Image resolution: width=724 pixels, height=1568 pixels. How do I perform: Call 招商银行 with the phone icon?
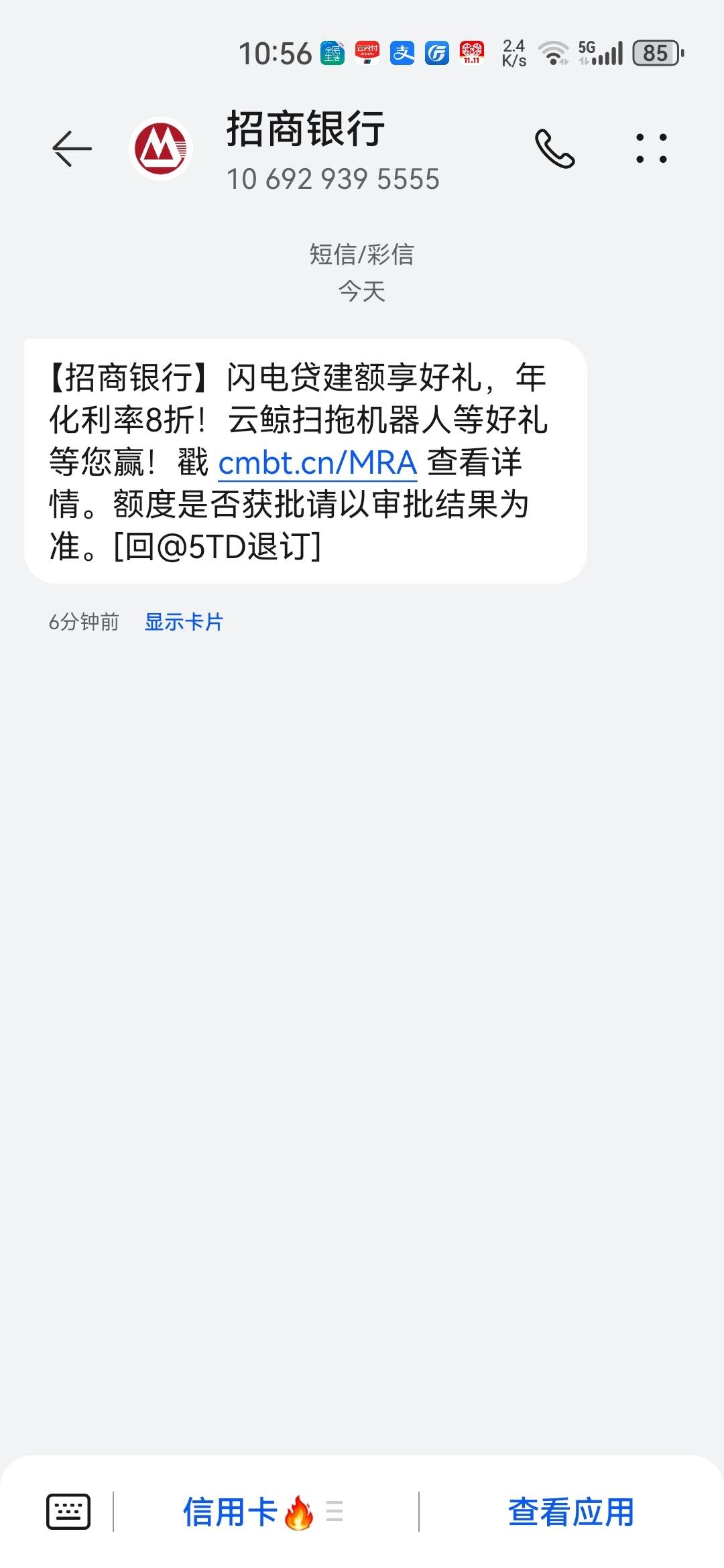click(x=554, y=149)
